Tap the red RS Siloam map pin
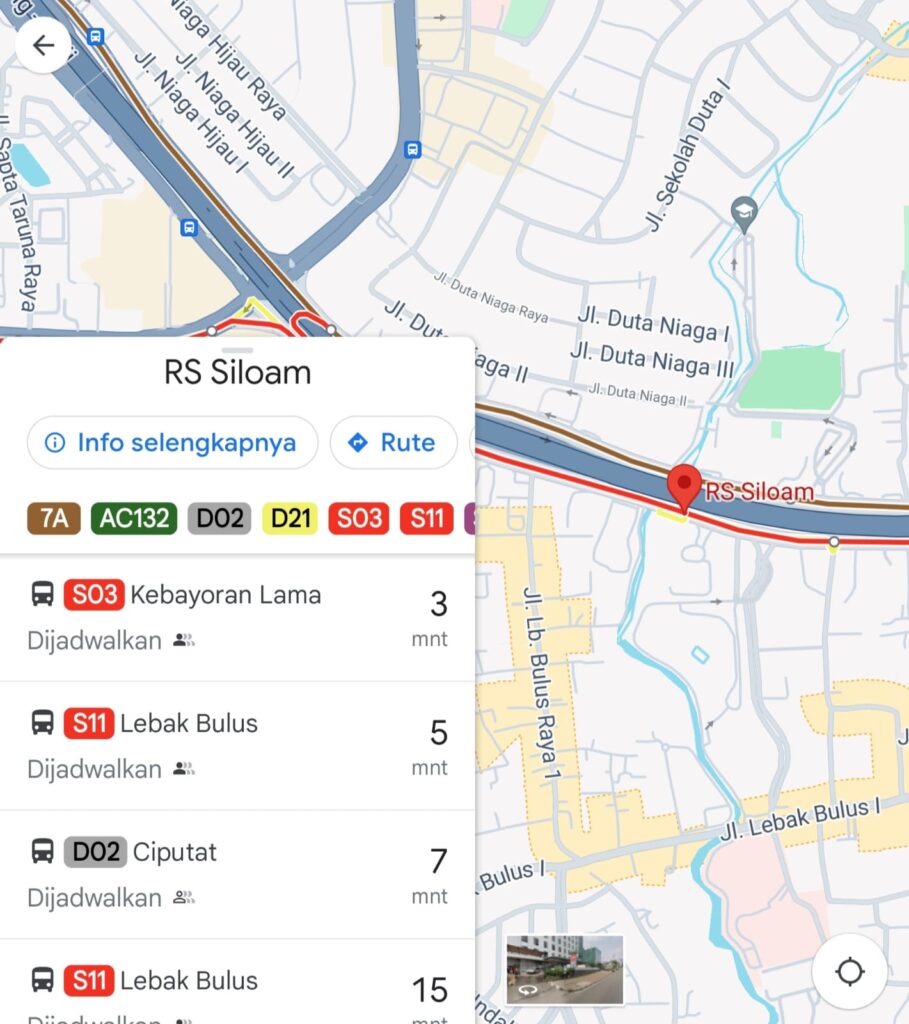The image size is (909, 1024). click(684, 488)
